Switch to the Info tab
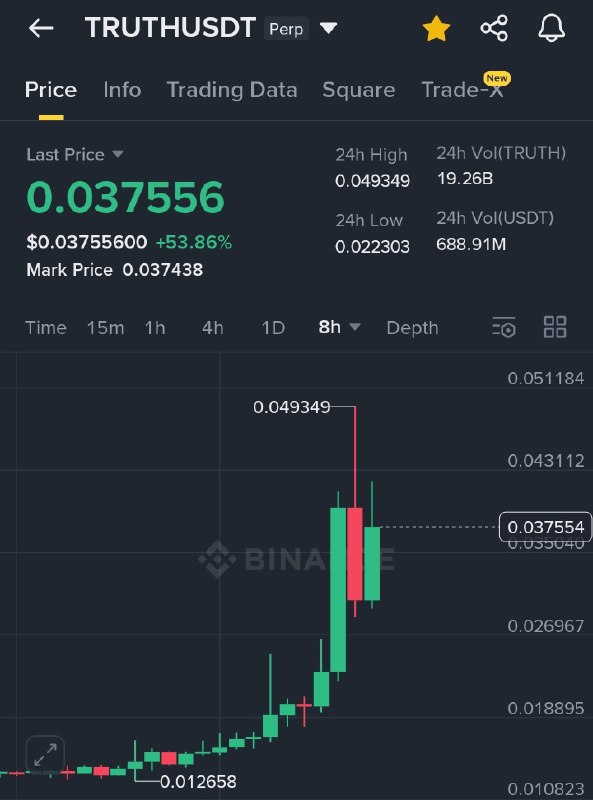Screen dimensions: 593x800 click(122, 90)
